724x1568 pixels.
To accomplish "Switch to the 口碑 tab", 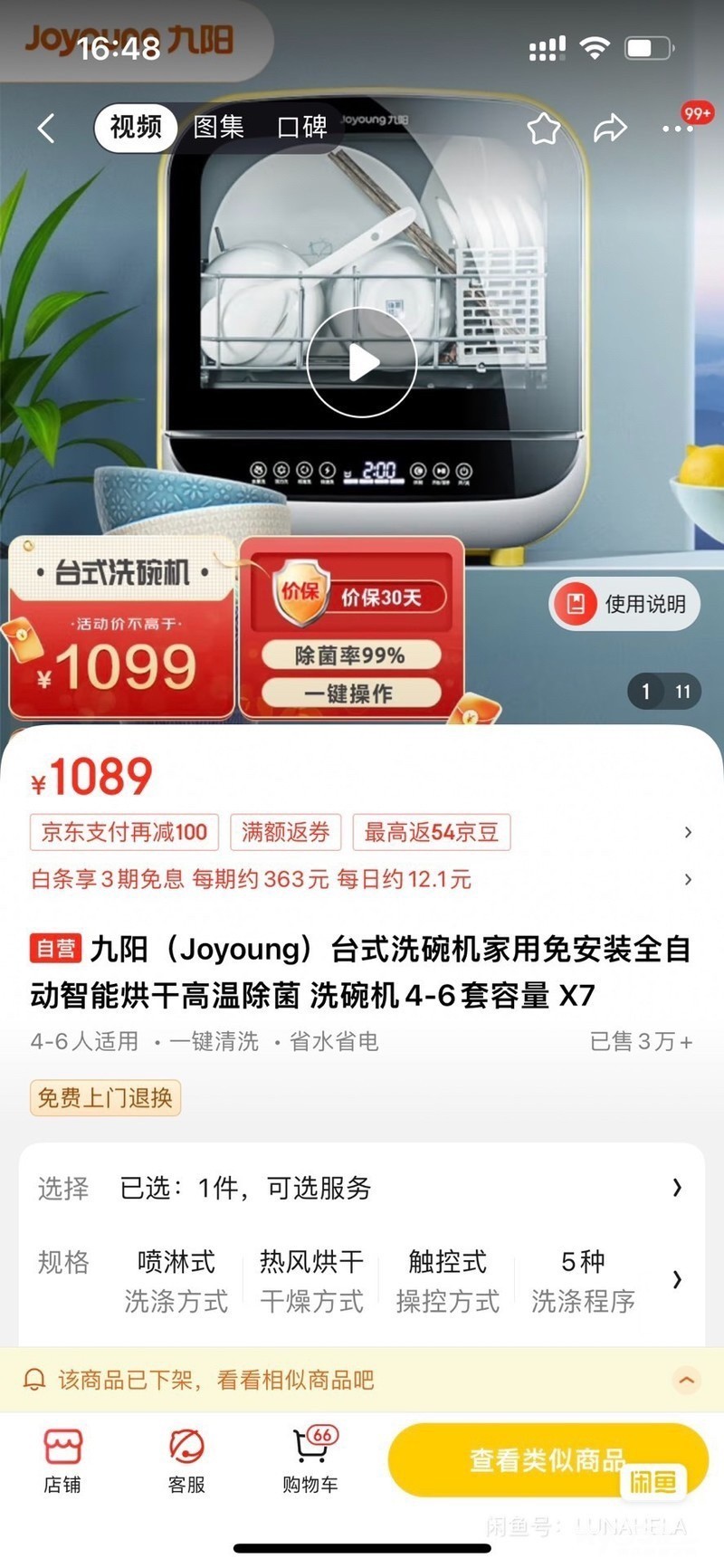I will pos(301,128).
